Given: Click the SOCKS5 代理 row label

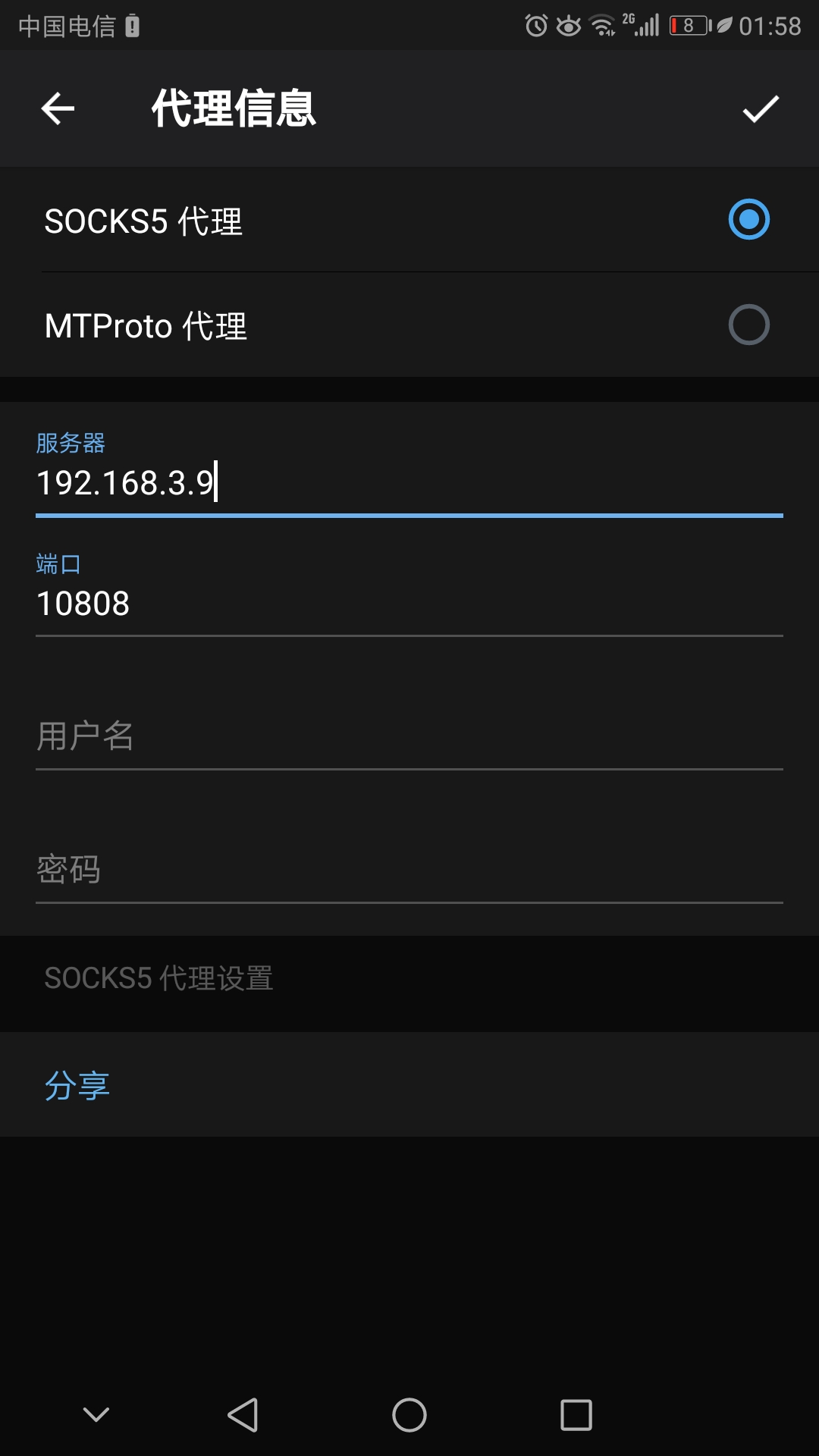Looking at the screenshot, I should [x=144, y=221].
